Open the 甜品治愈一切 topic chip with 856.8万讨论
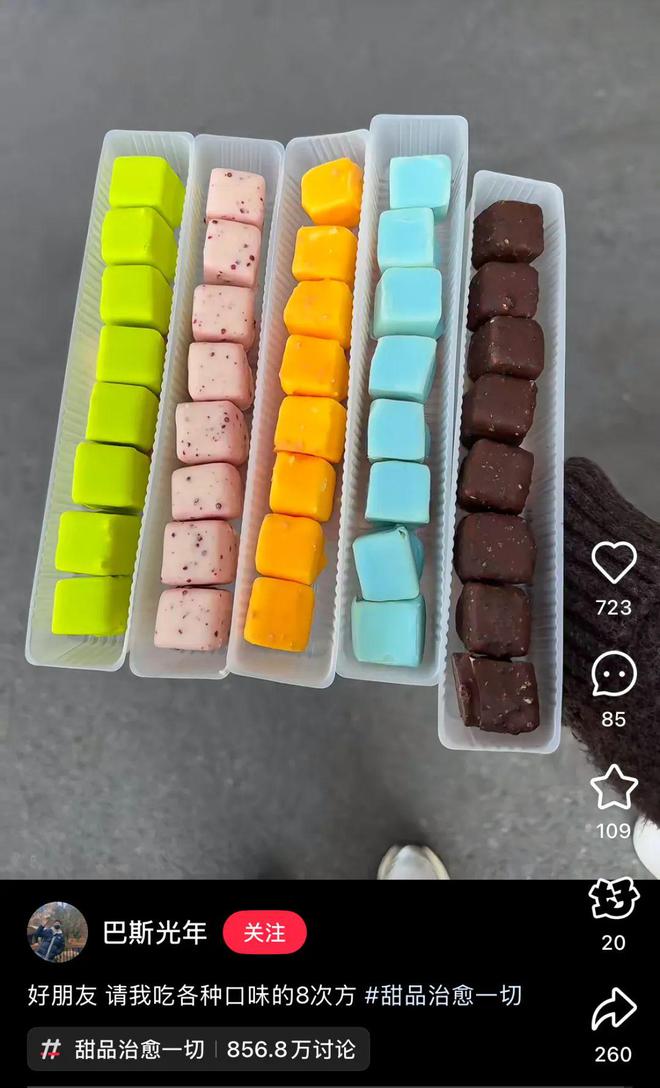Viewport: 660px width, 1088px height. [x=198, y=1049]
